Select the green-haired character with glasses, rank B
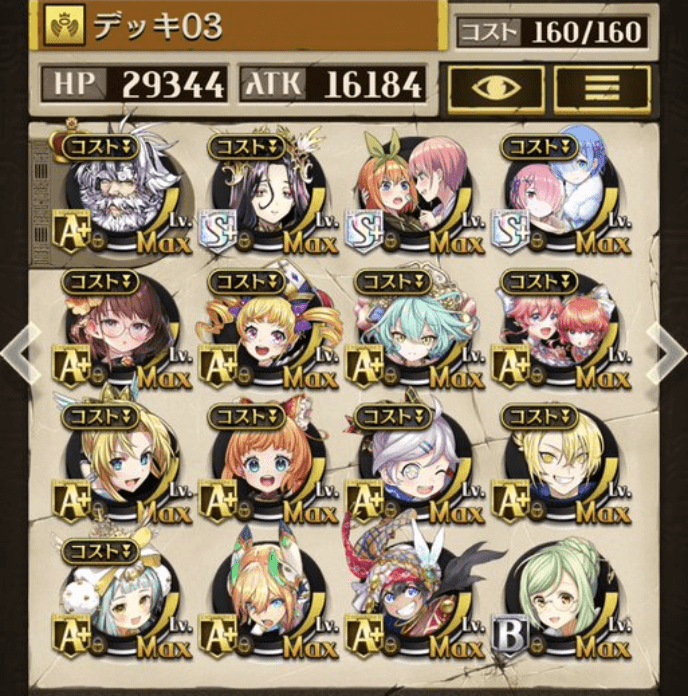The width and height of the screenshot is (688, 696). point(554,597)
